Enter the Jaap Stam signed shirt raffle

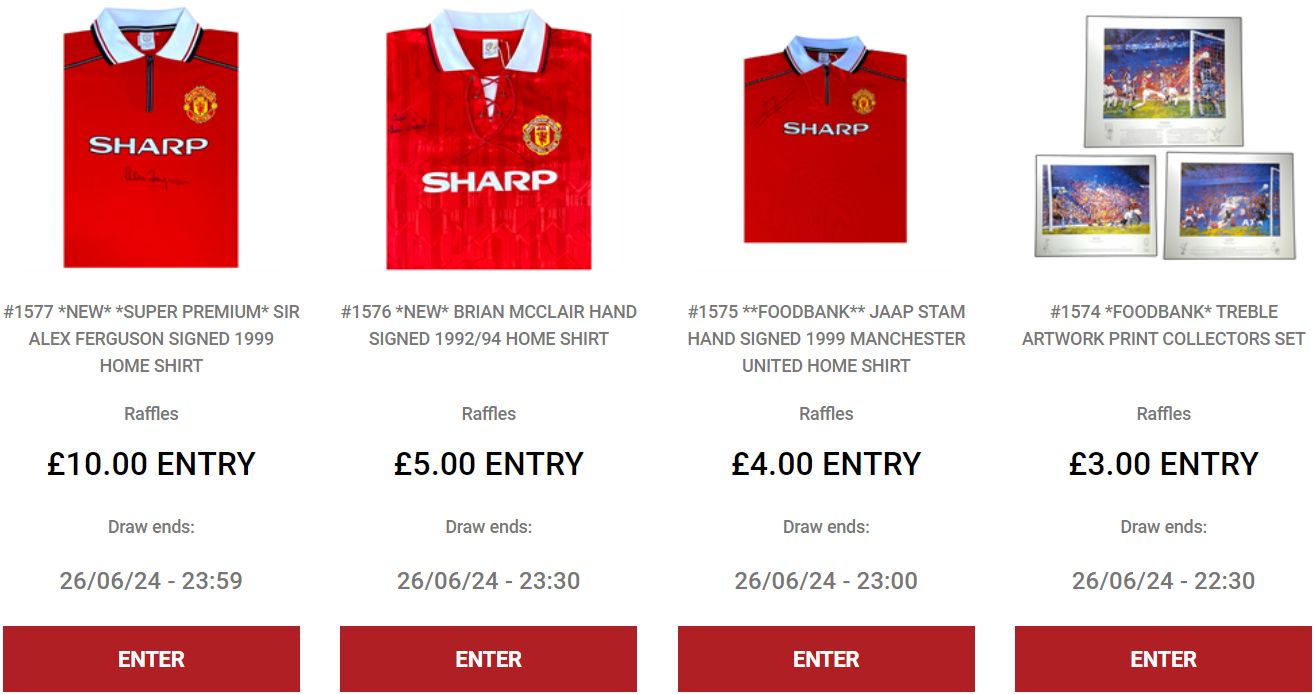826,659
